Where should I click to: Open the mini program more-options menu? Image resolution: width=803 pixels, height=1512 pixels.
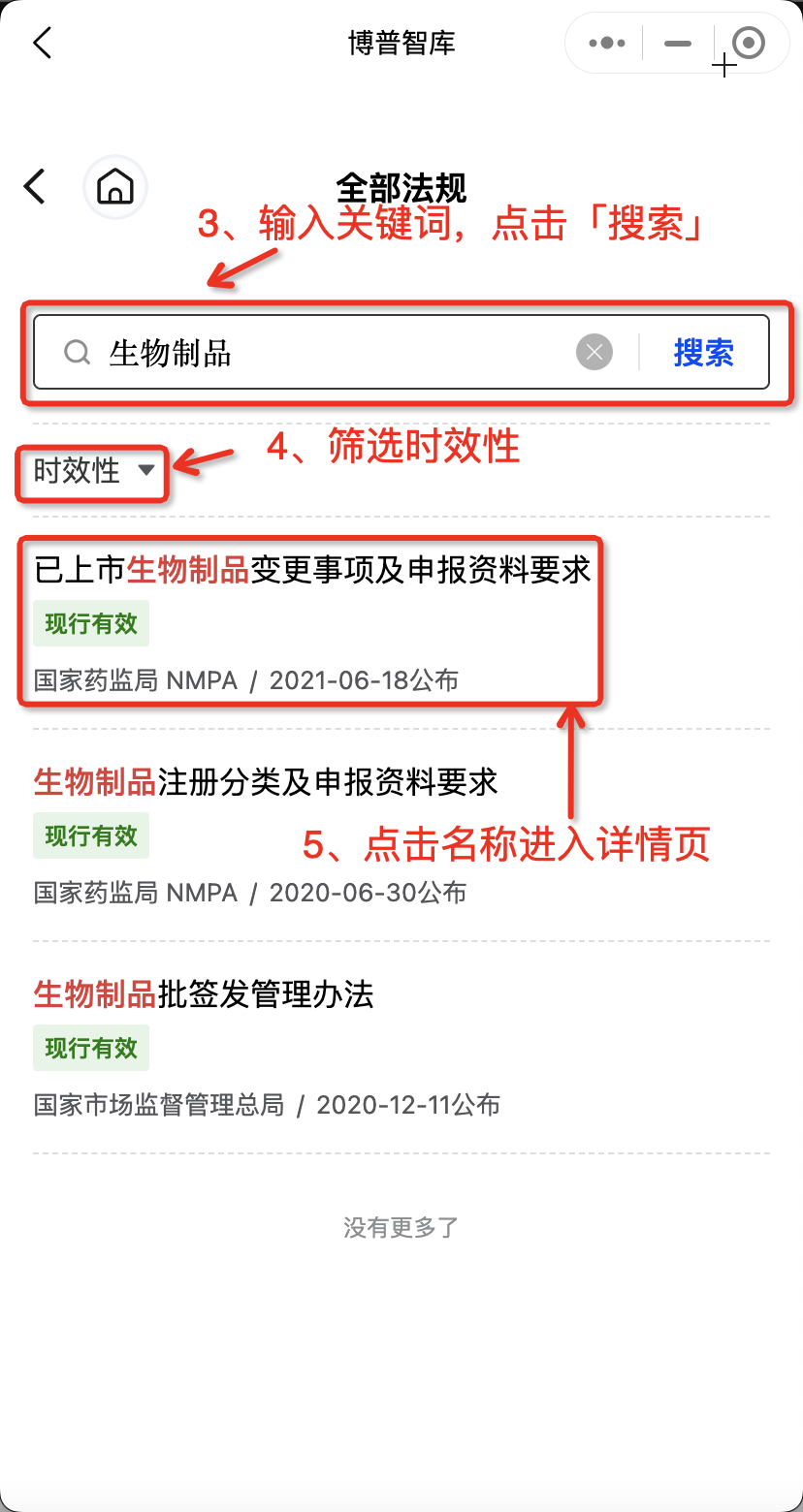point(607,44)
